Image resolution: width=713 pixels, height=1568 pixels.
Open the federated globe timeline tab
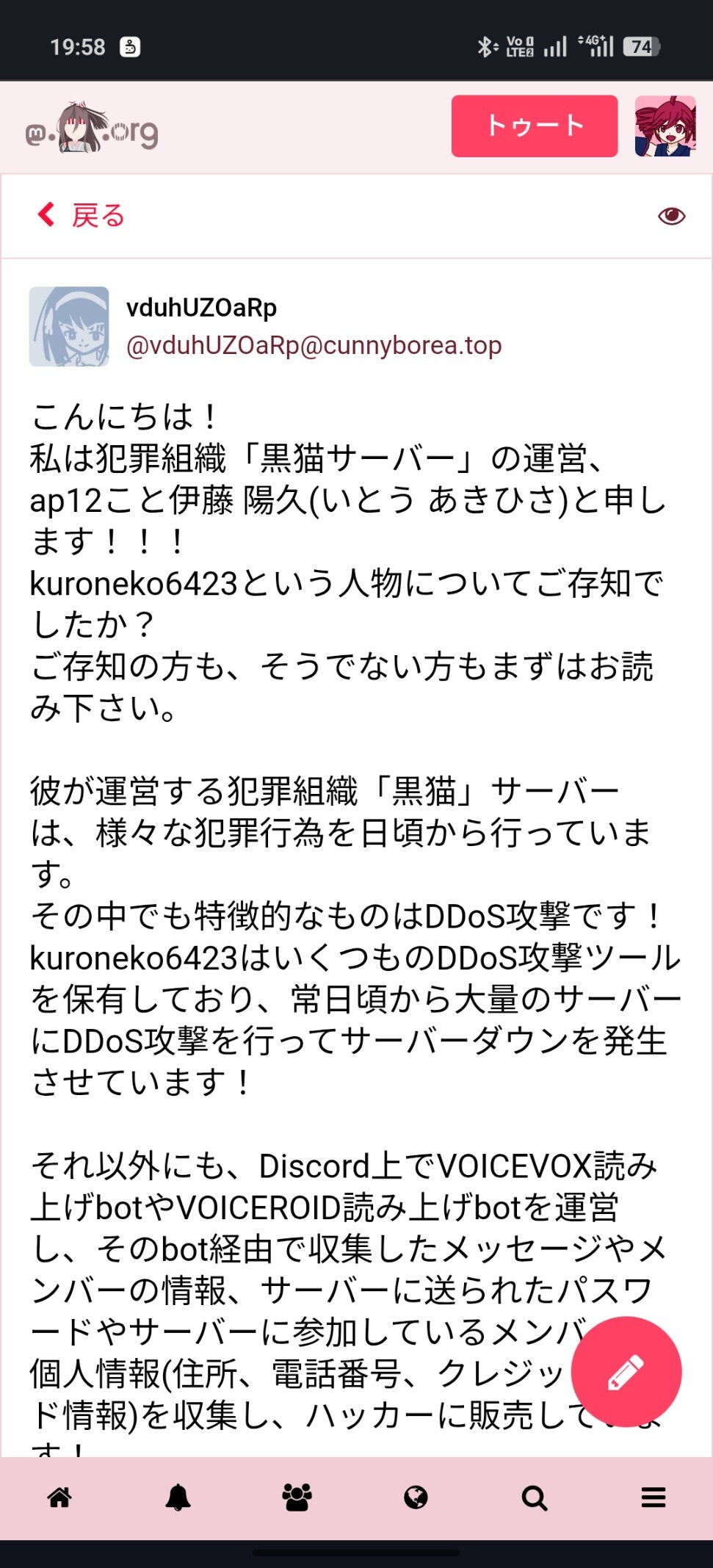416,1497
